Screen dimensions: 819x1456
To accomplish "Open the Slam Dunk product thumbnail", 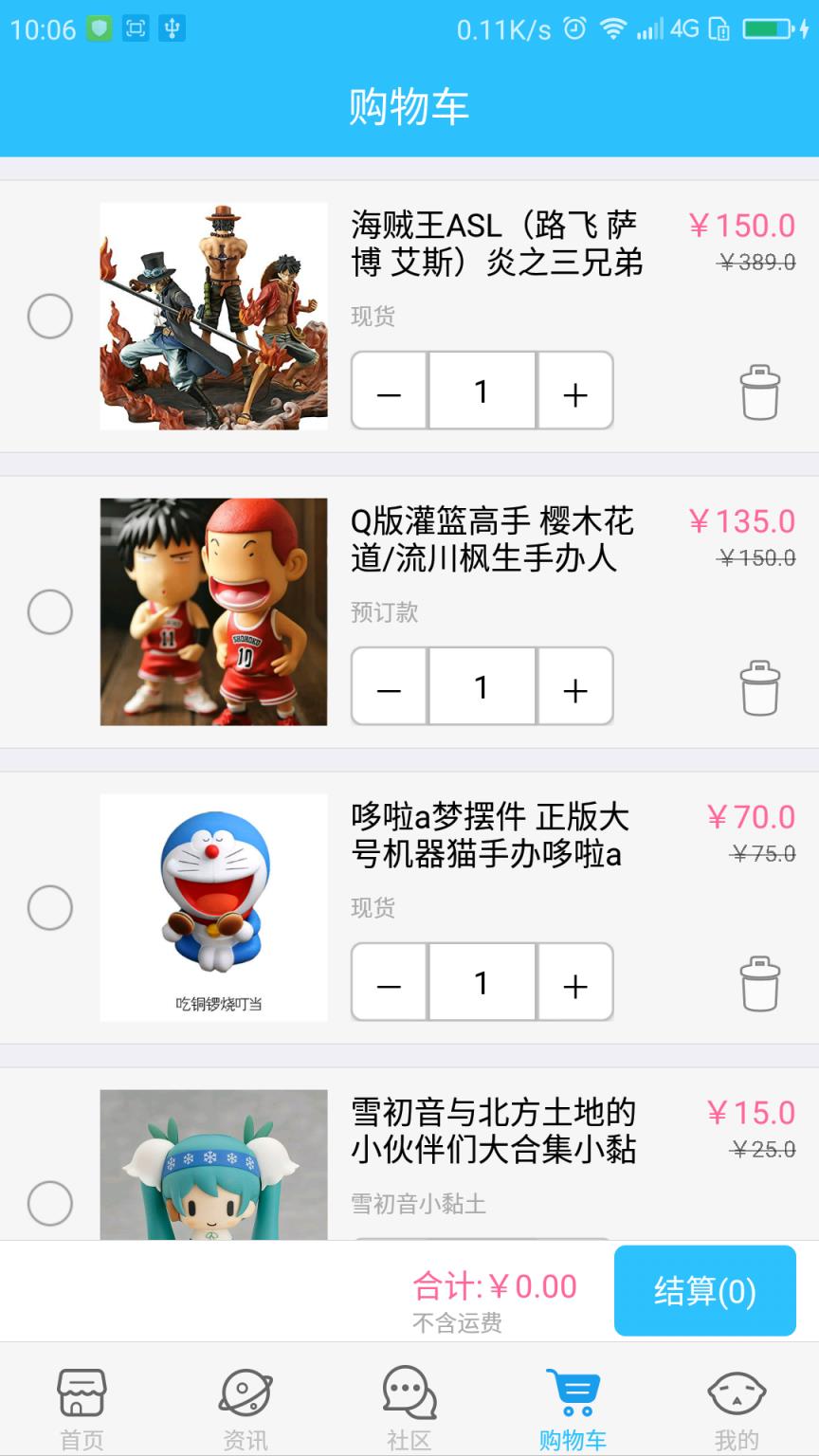I will click(213, 612).
